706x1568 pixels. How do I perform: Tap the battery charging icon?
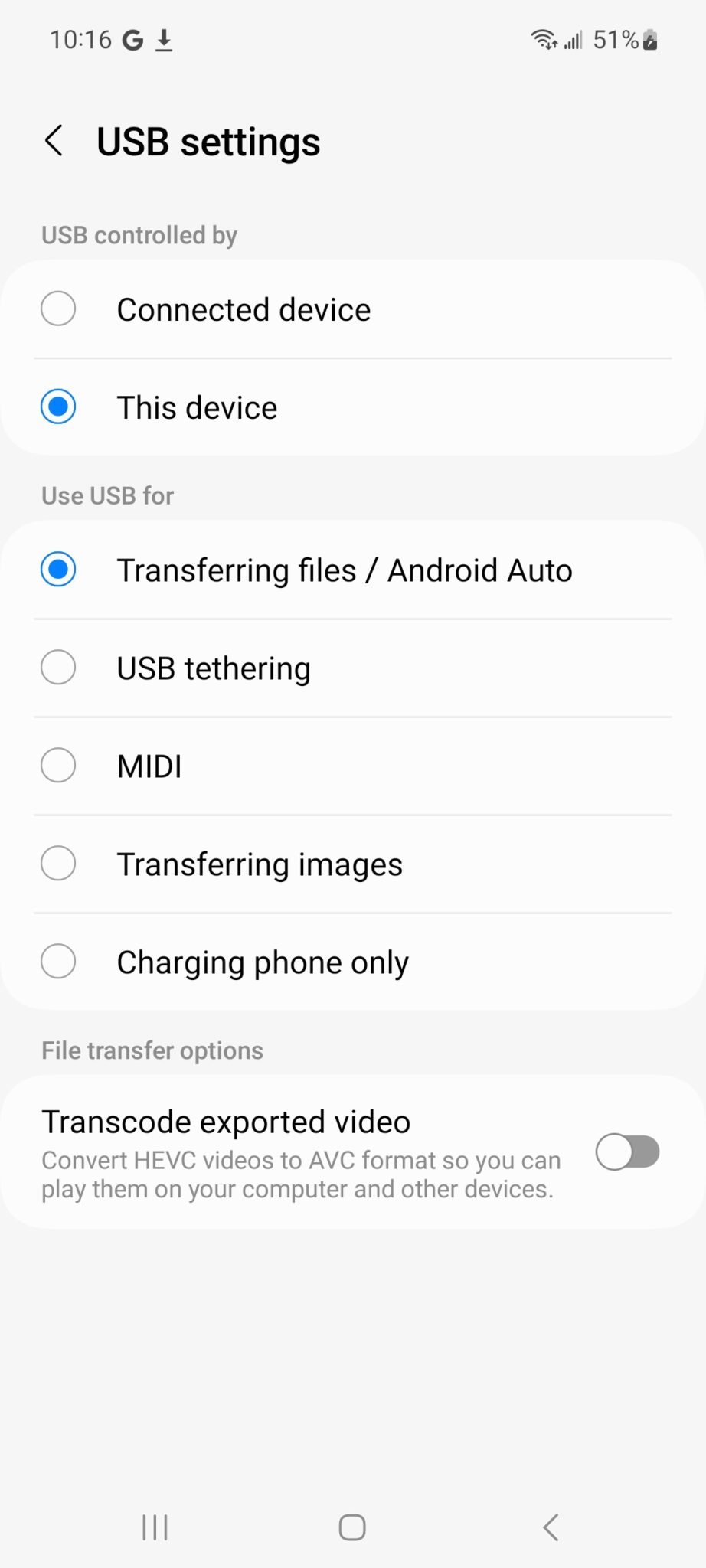(649, 40)
